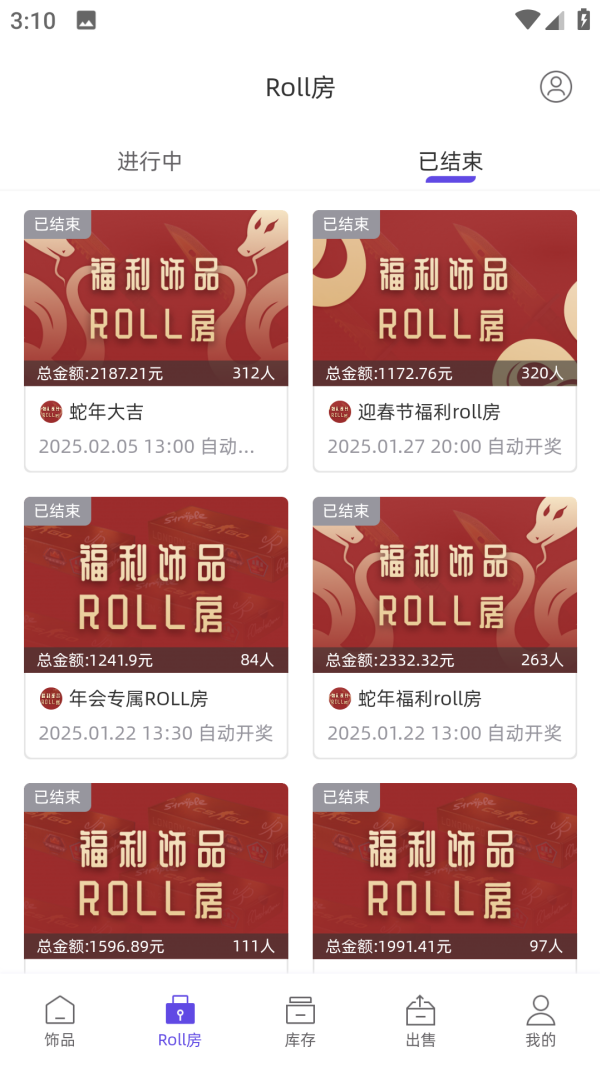Switch to the 库存 tab
This screenshot has width=600, height=1067.
[300, 1021]
